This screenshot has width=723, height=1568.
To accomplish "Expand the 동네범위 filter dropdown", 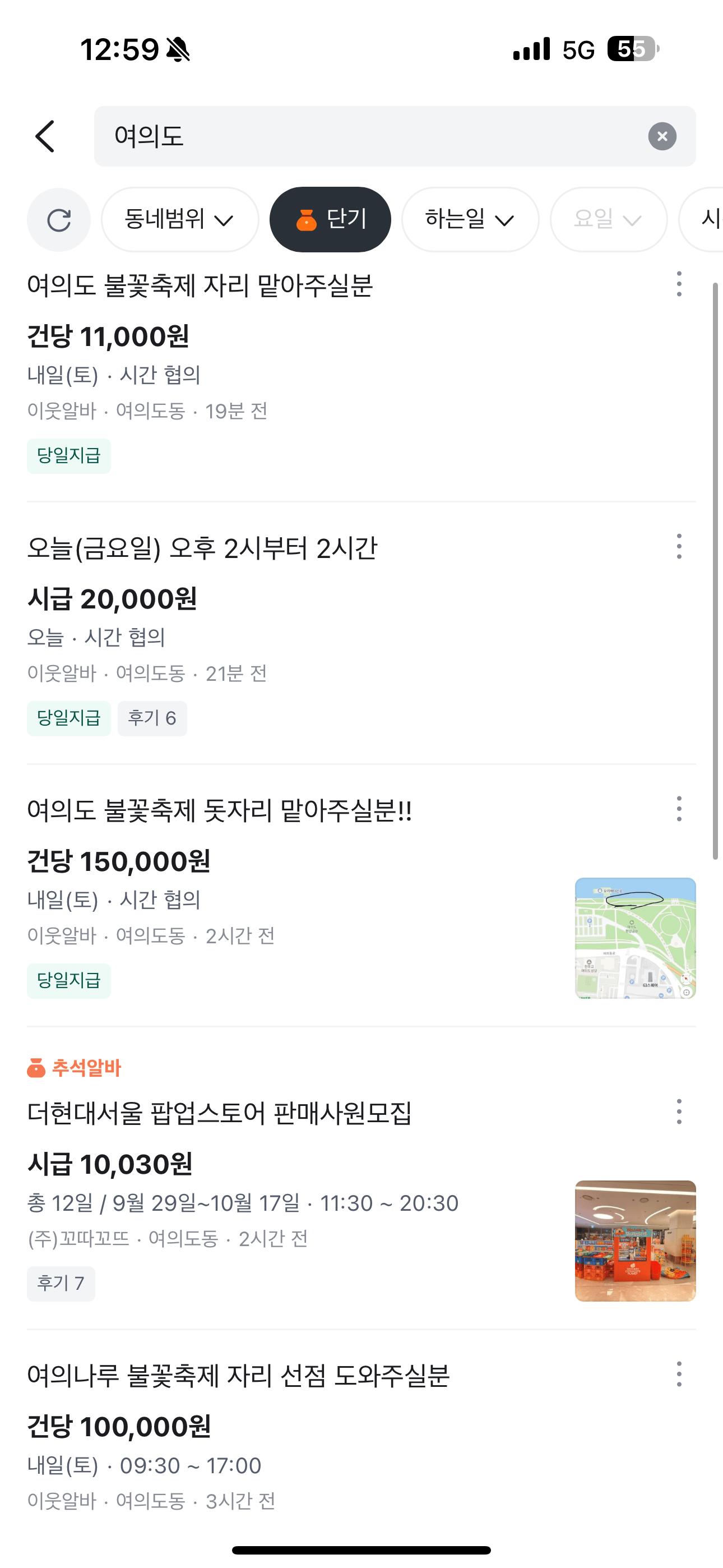I will point(179,220).
